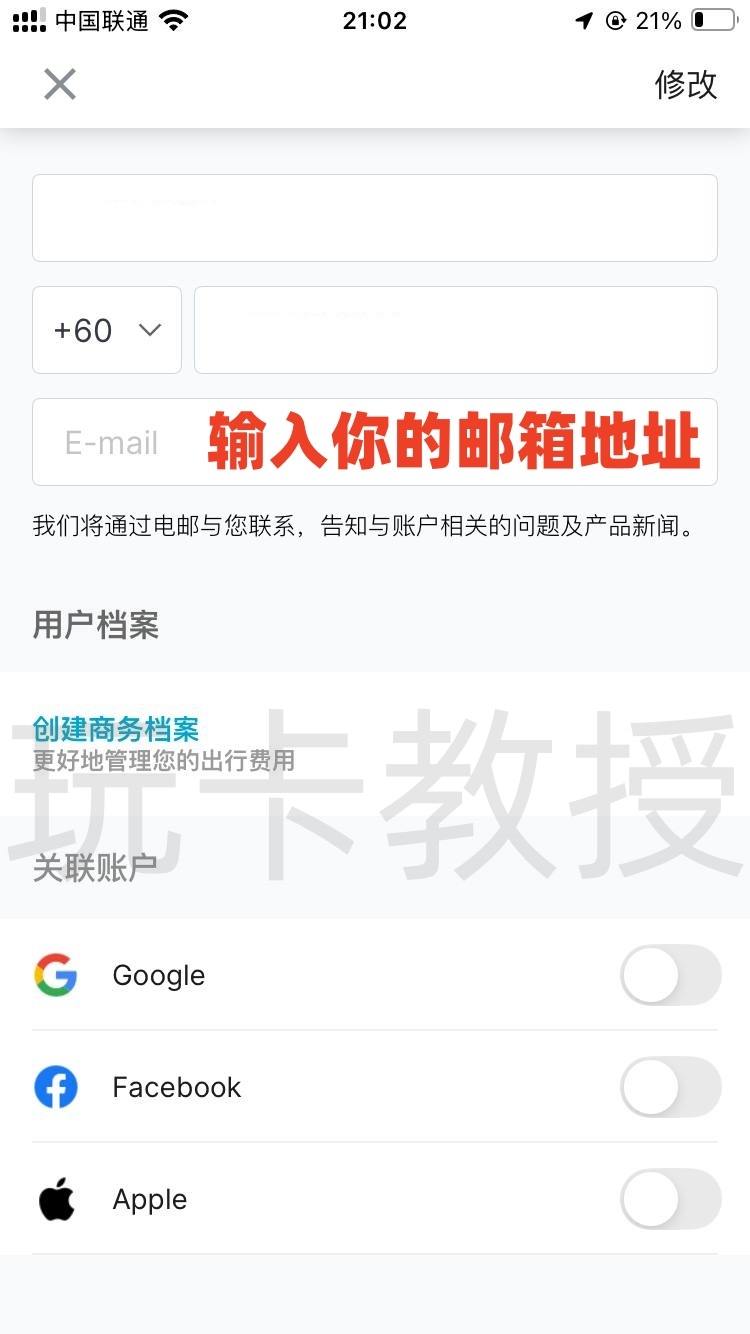This screenshot has height=1334, width=750.
Task: Enable the Facebook account toggle
Action: coord(670,1087)
